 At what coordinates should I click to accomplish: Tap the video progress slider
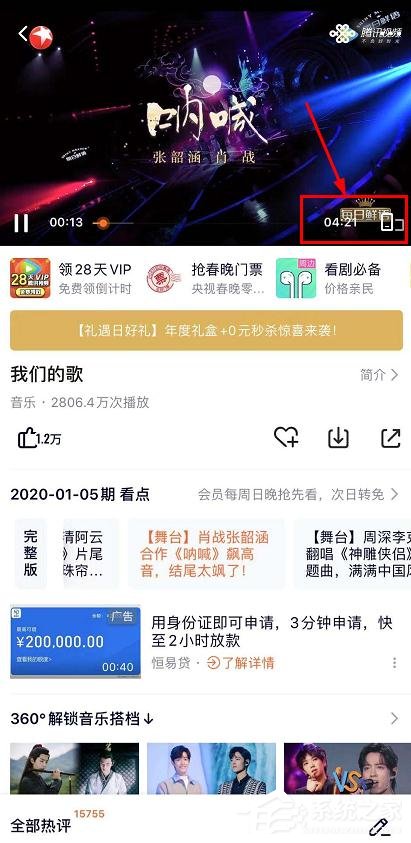click(112, 222)
